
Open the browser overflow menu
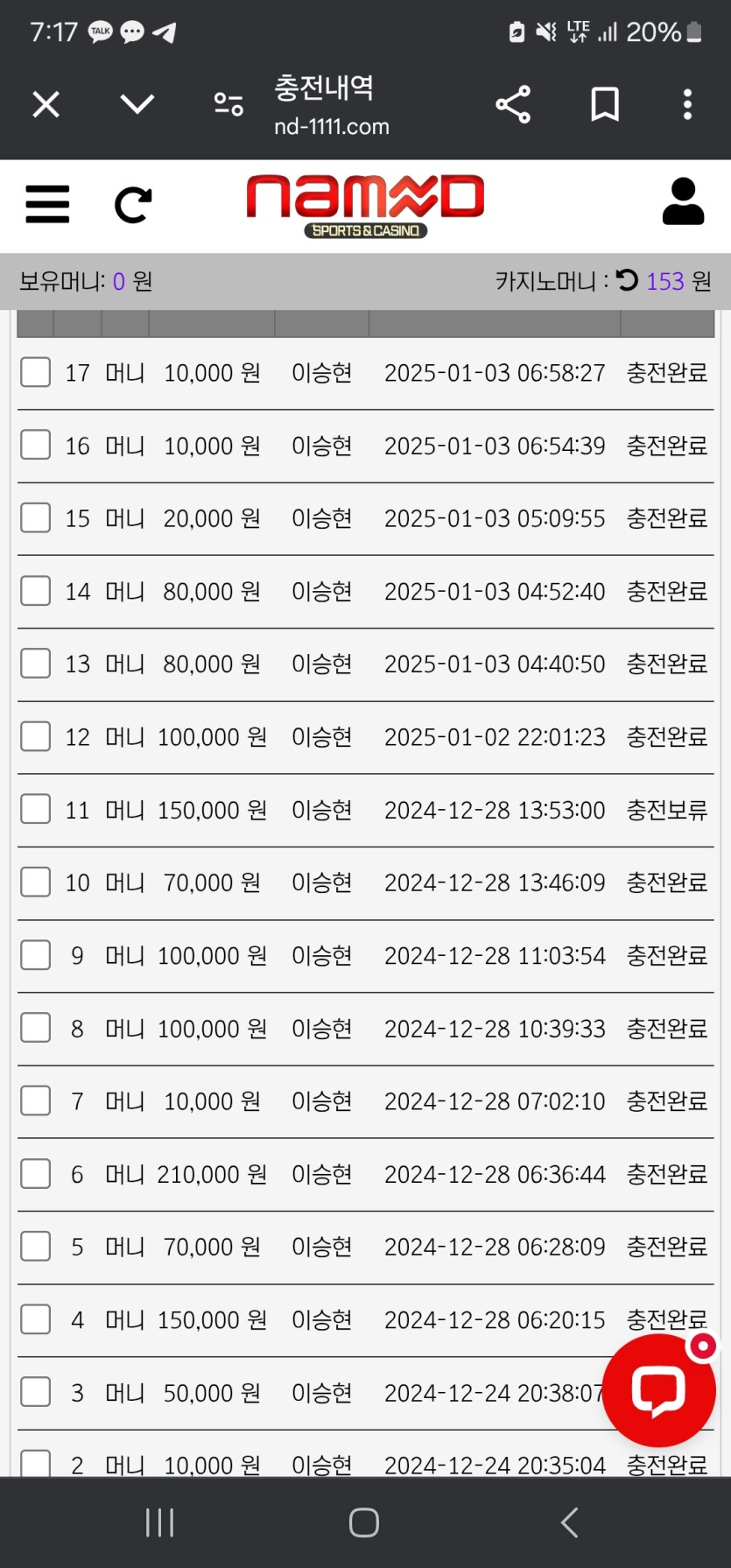[687, 105]
